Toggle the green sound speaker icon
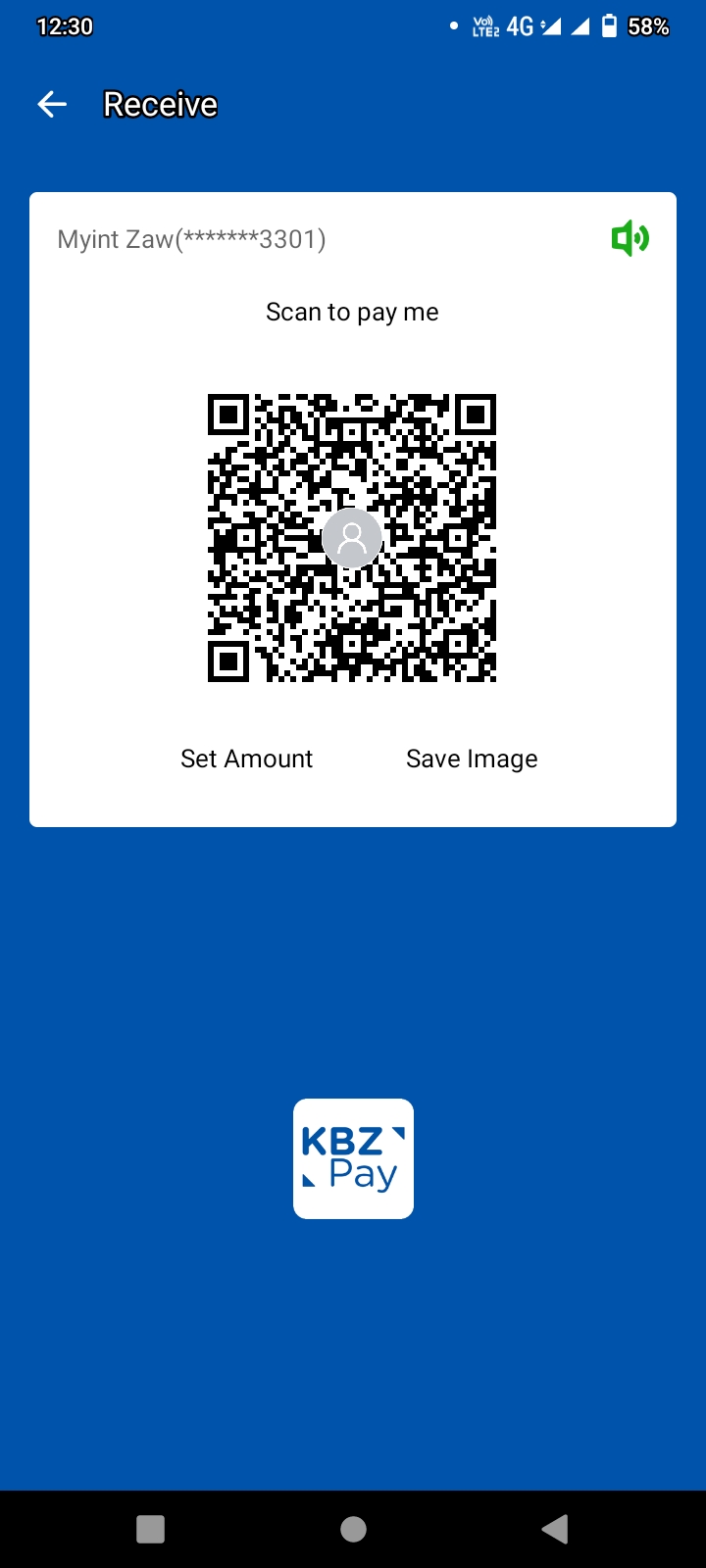 [x=630, y=238]
